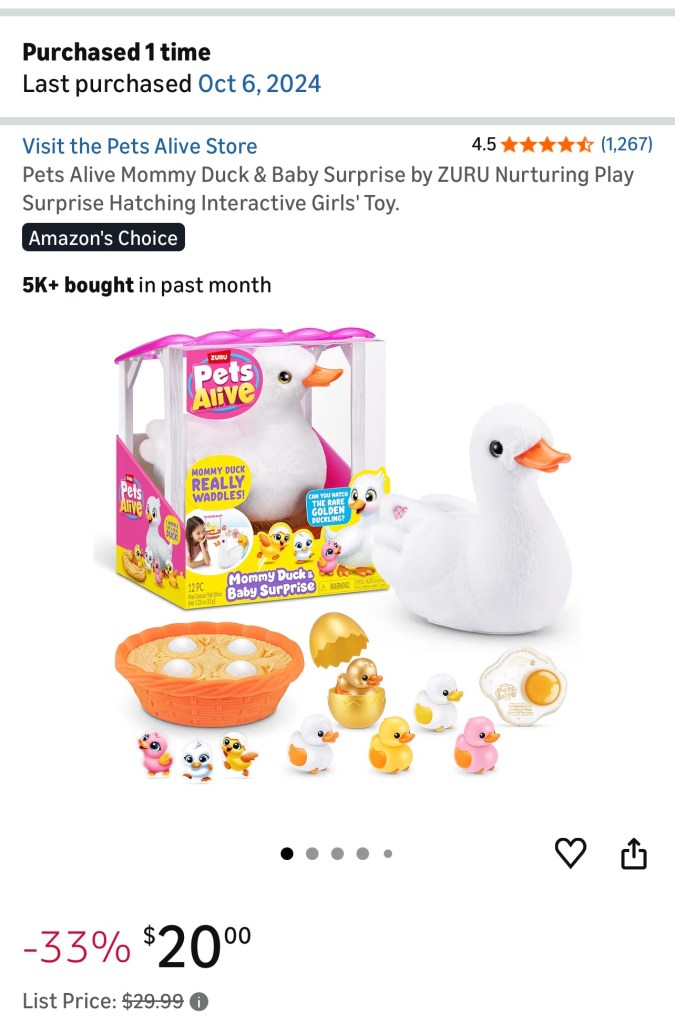This screenshot has width=675, height=1024.
Task: Visit the Pets Alive Store
Action: click(140, 146)
